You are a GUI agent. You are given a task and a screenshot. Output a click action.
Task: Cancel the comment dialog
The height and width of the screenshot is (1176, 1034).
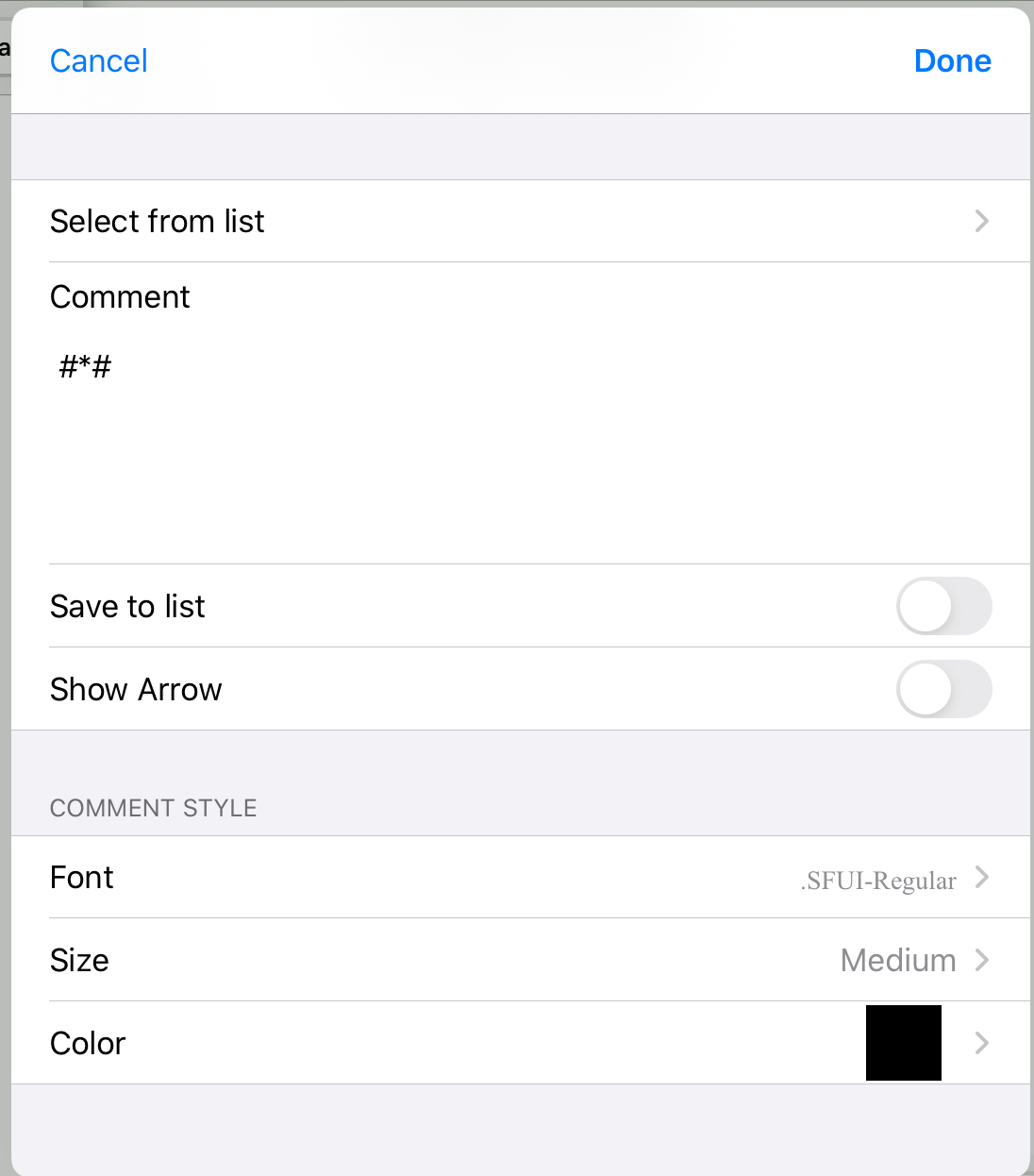pyautogui.click(x=98, y=61)
